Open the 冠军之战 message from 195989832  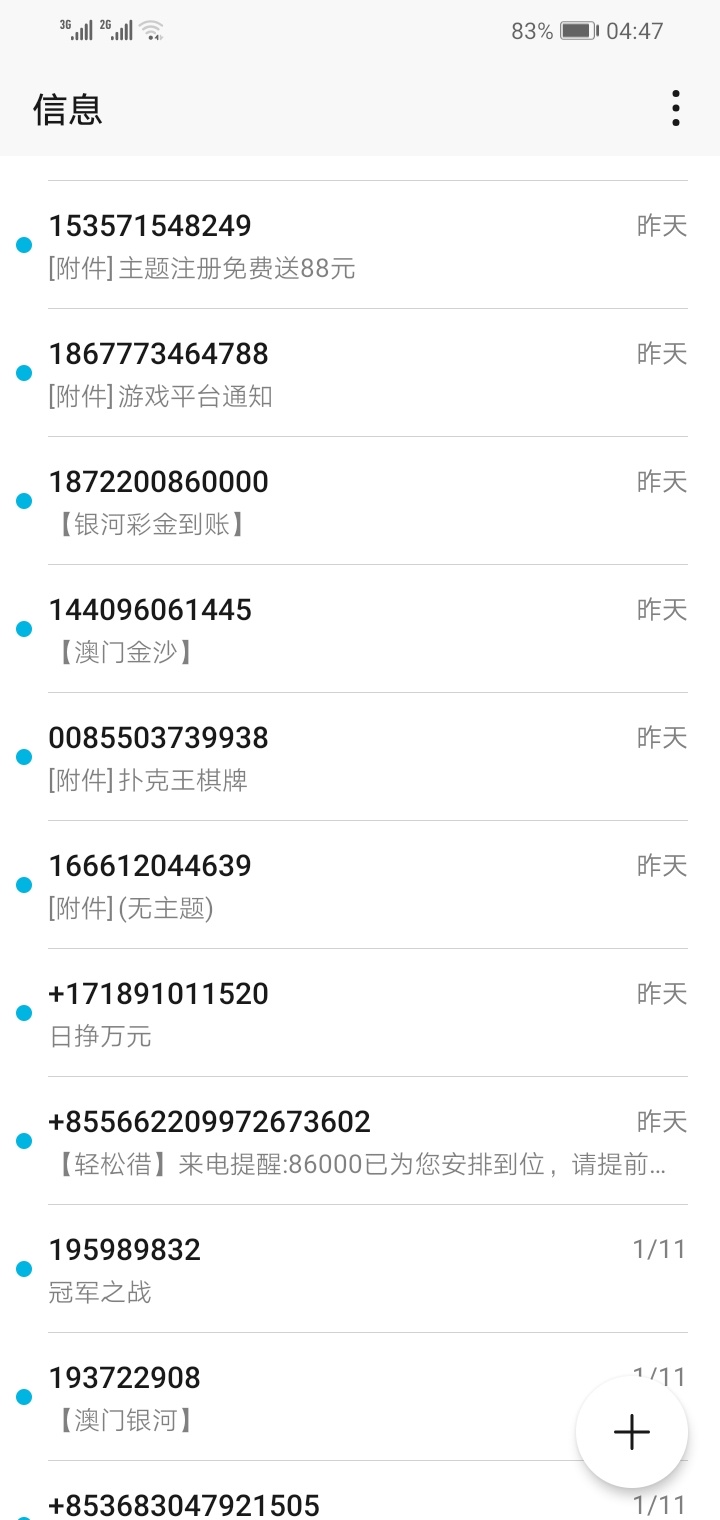[360, 1269]
